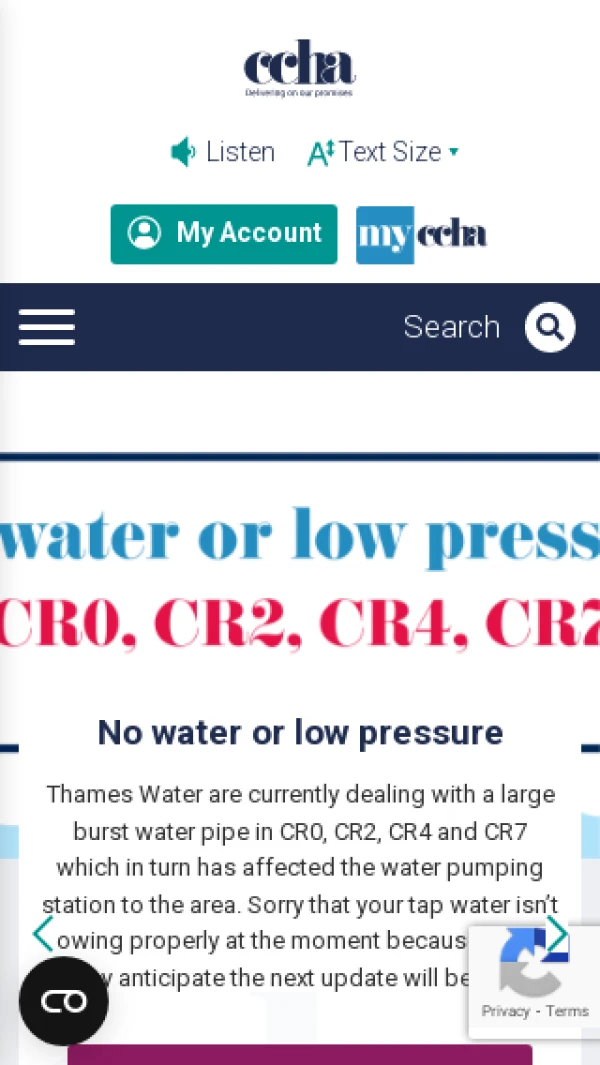Open the reCAPTCHA Privacy link
600x1065 pixels.
coord(505,1011)
